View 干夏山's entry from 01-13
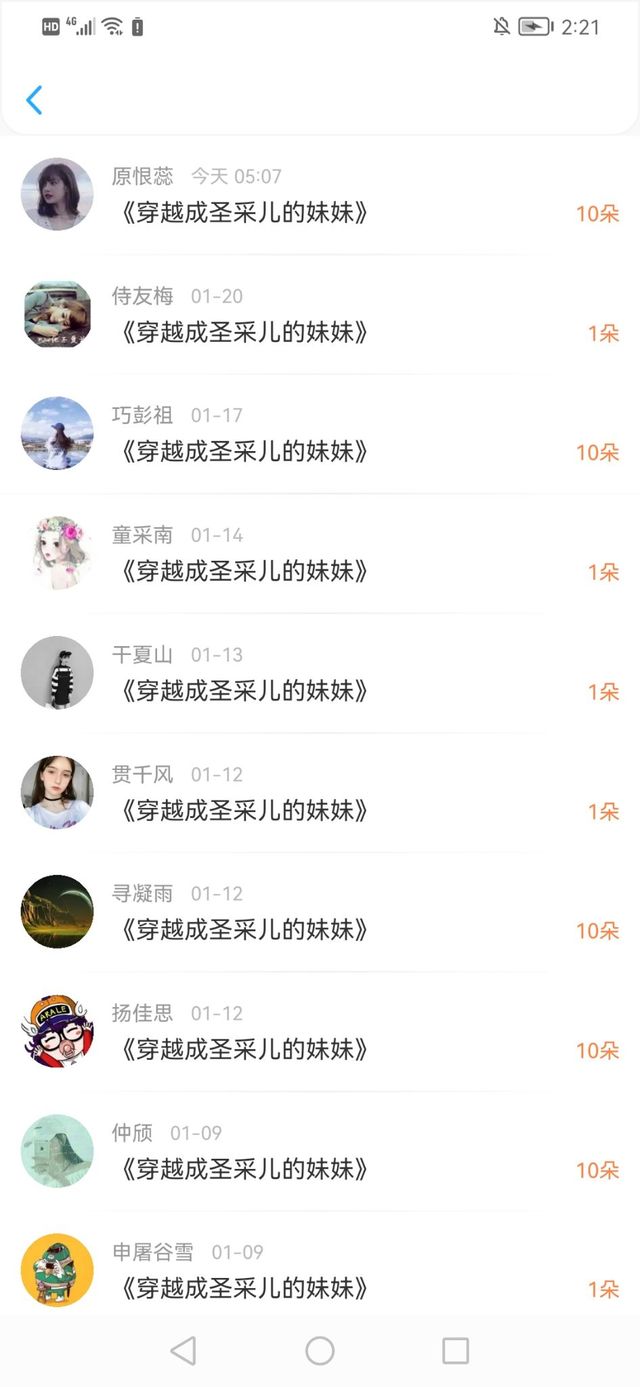 [320, 673]
